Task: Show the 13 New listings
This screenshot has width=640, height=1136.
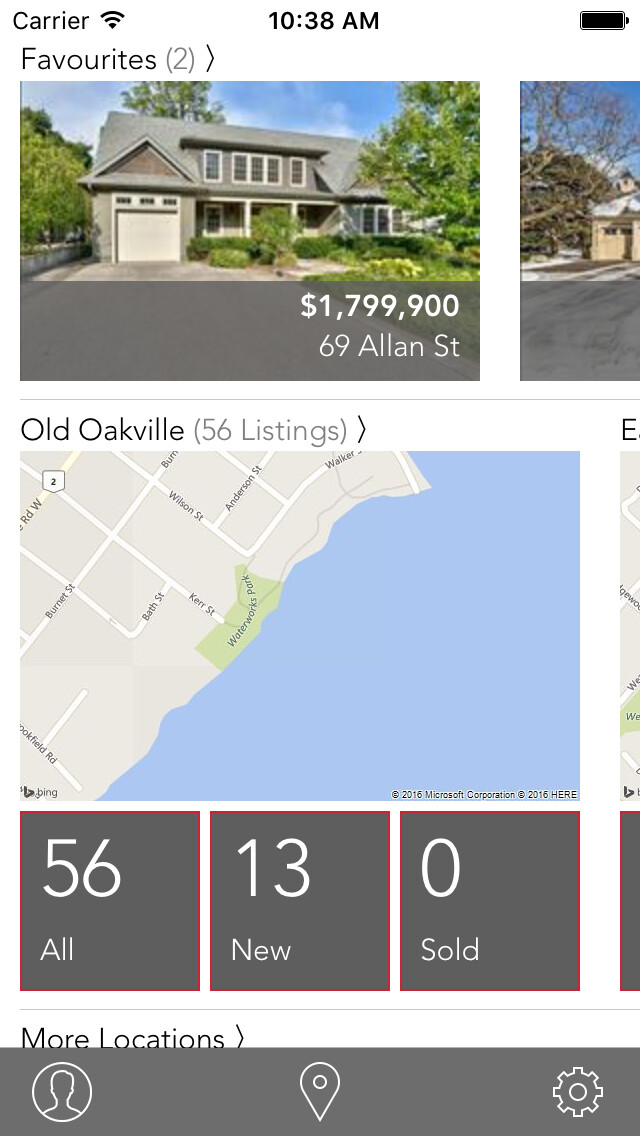Action: (x=300, y=900)
